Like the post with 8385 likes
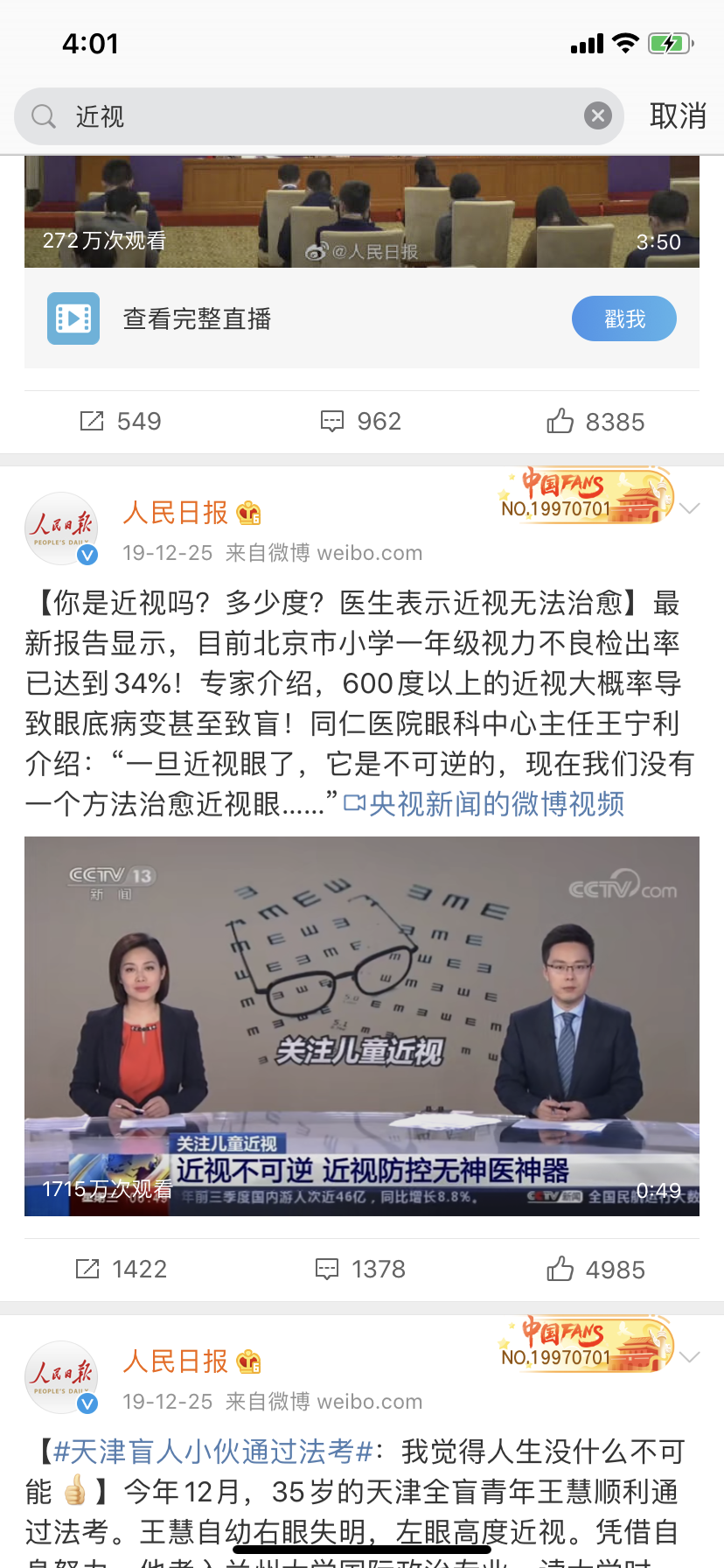Viewport: 724px width, 1568px height. [595, 422]
